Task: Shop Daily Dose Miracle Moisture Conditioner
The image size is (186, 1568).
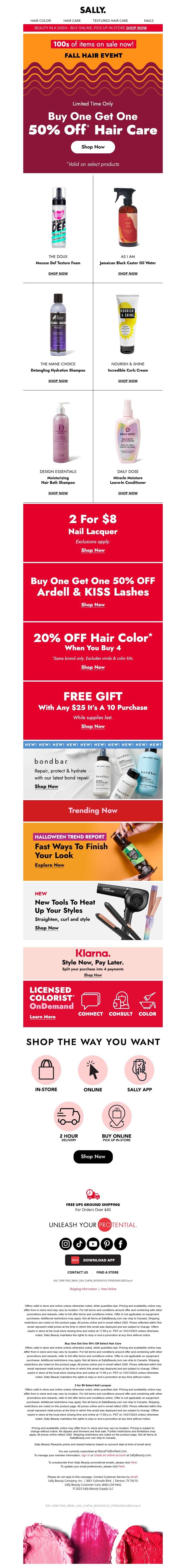Action: (127, 493)
